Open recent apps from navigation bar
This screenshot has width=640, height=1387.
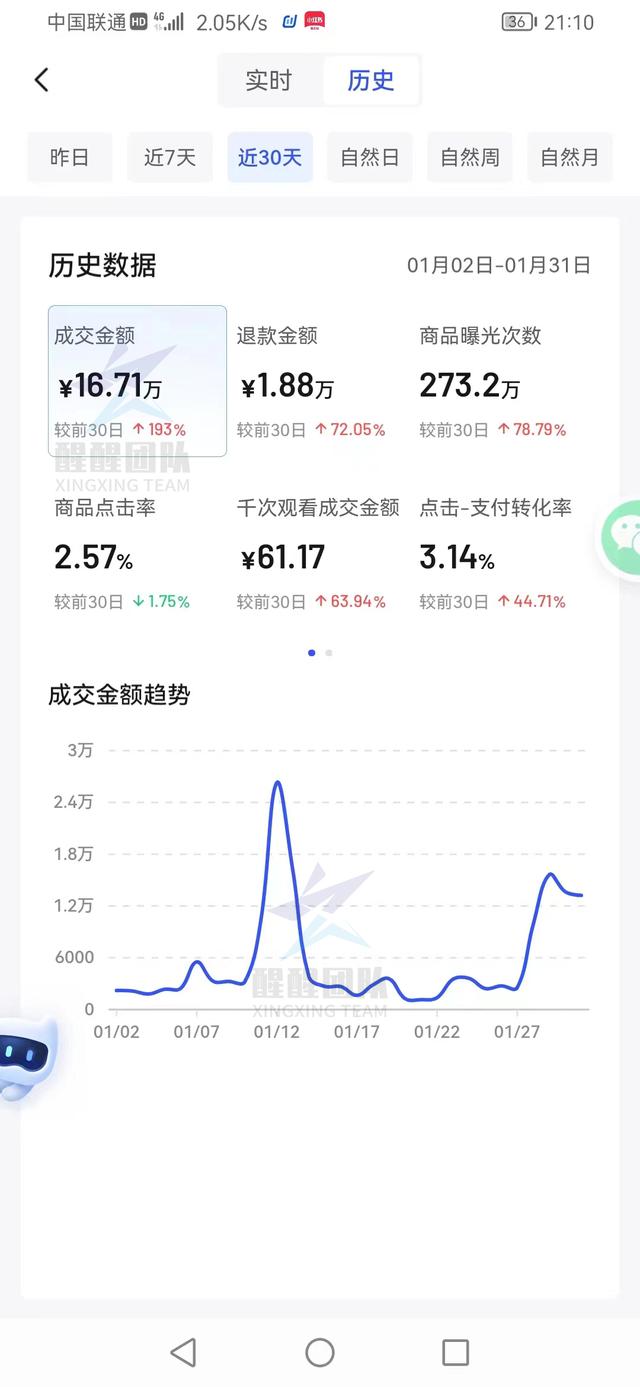click(x=455, y=1353)
